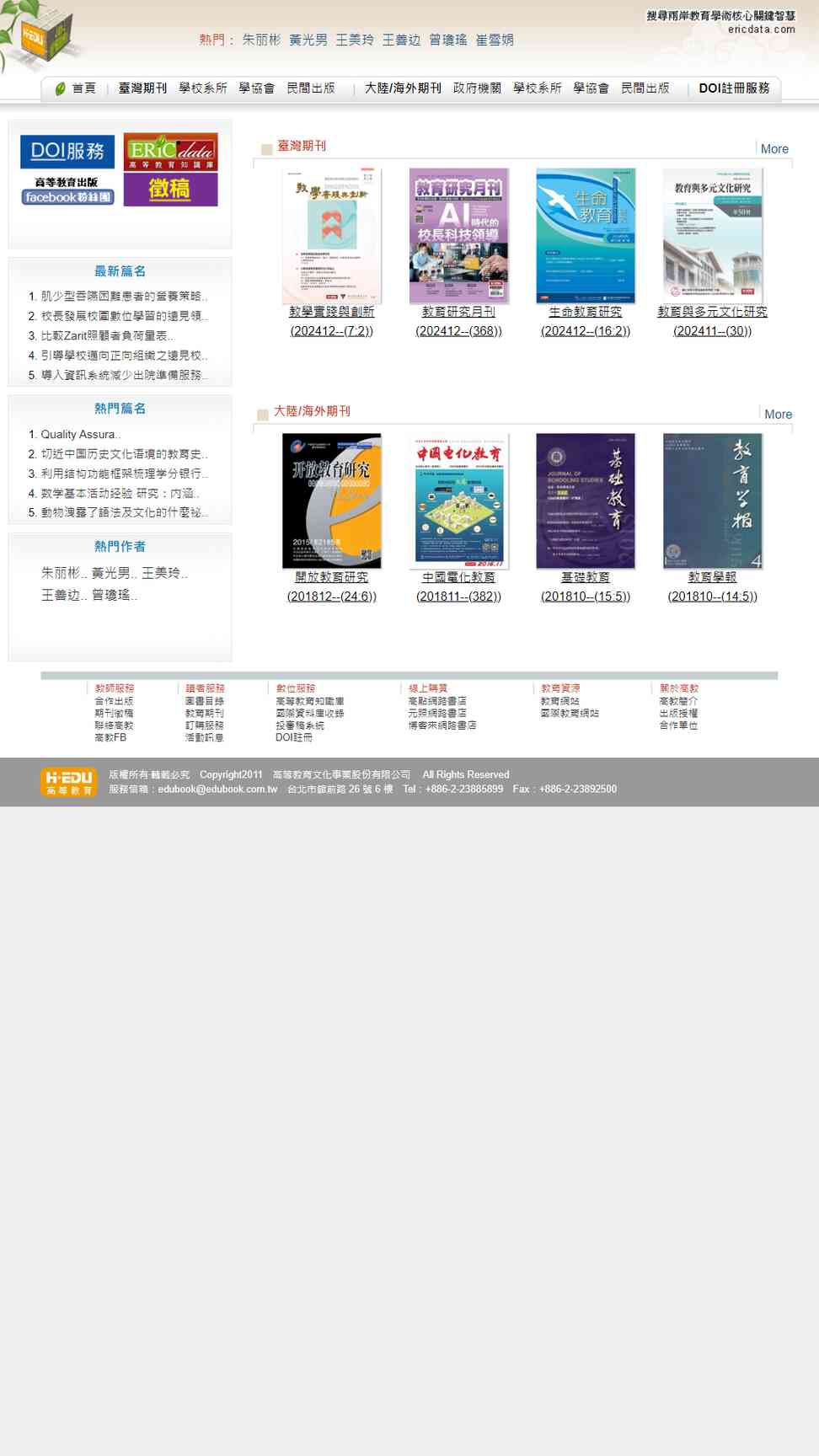
Task: Open the 中國電化教育 journal link
Action: [x=458, y=577]
